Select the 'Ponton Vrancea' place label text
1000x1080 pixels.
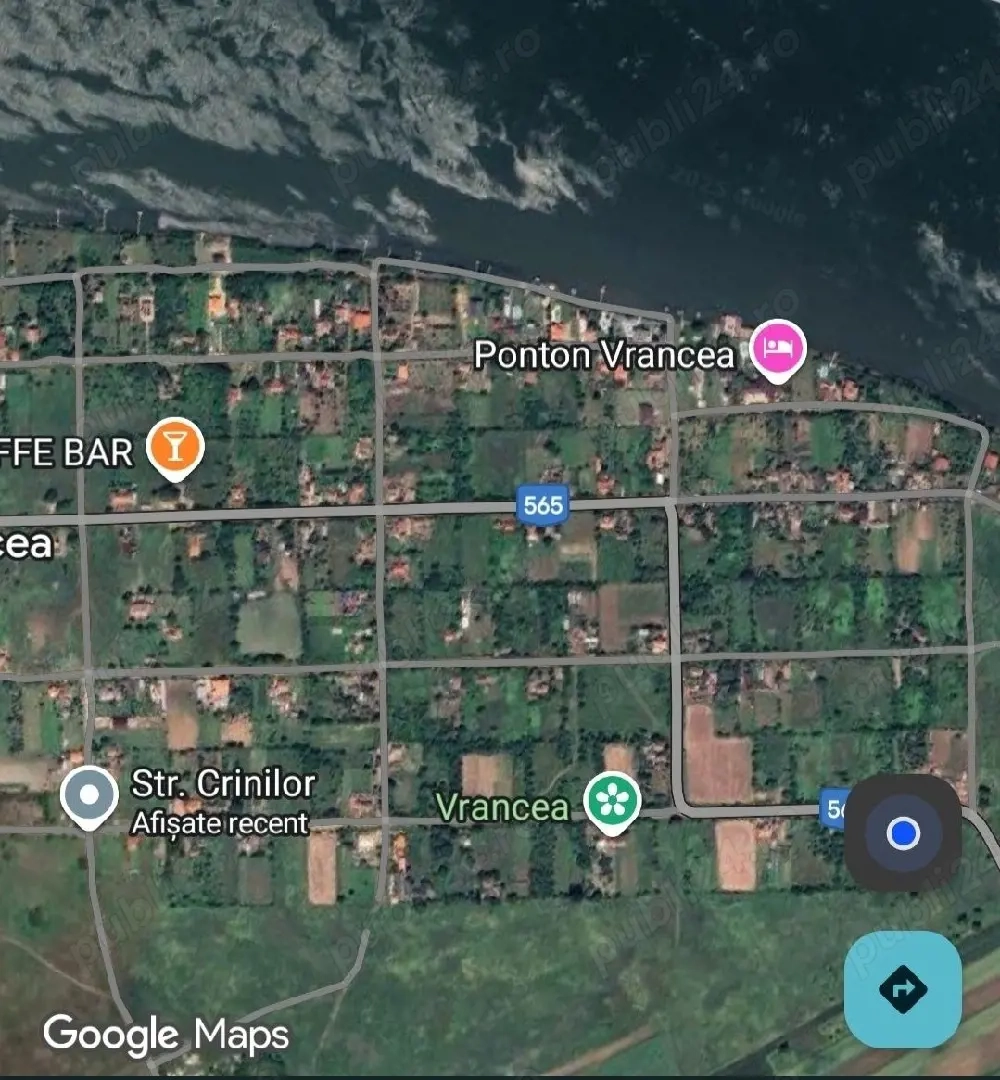pos(604,356)
